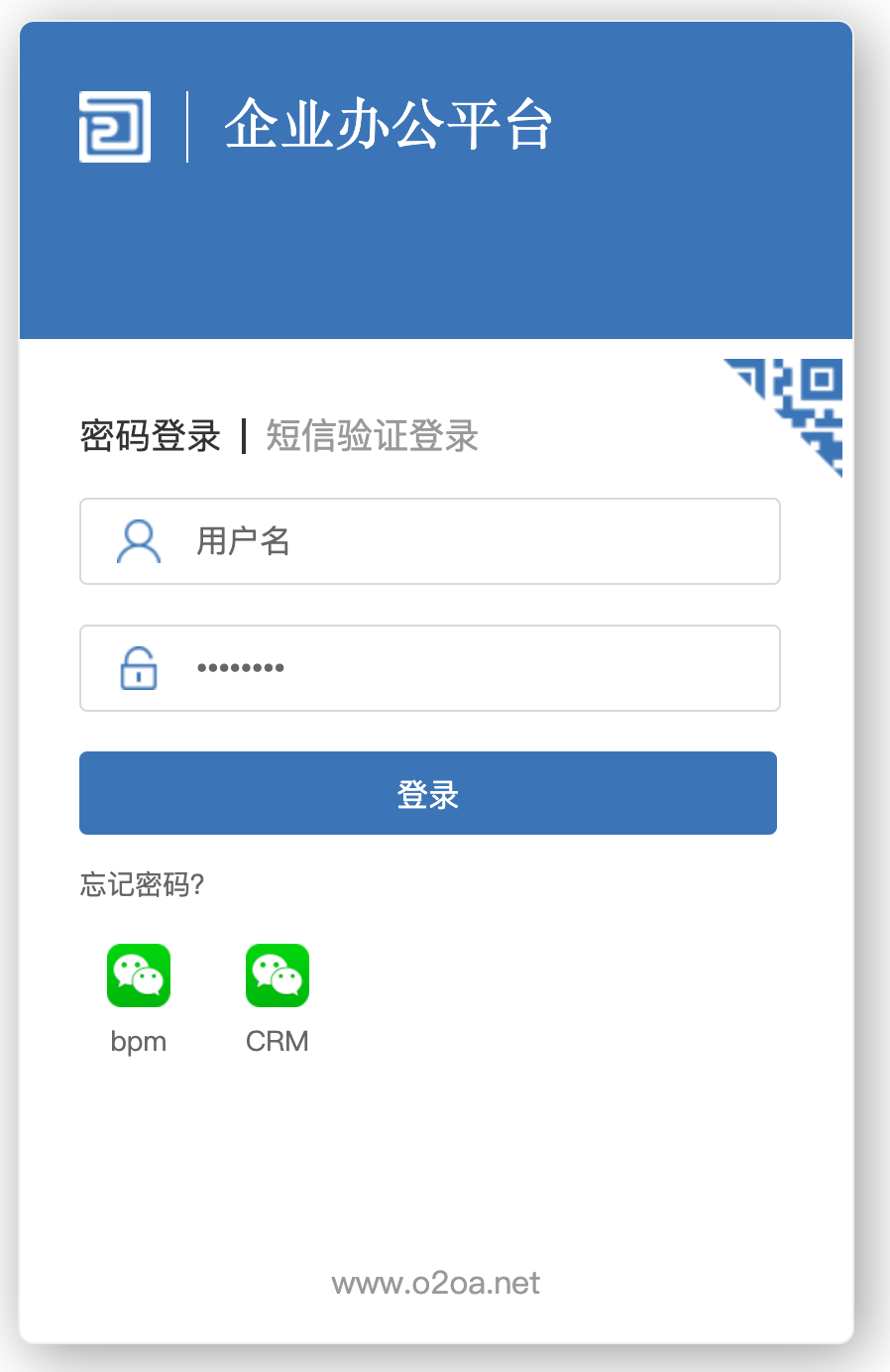Viewport: 890px width, 1372px height.
Task: Switch to 短信验证登录 tab
Action: [x=372, y=436]
